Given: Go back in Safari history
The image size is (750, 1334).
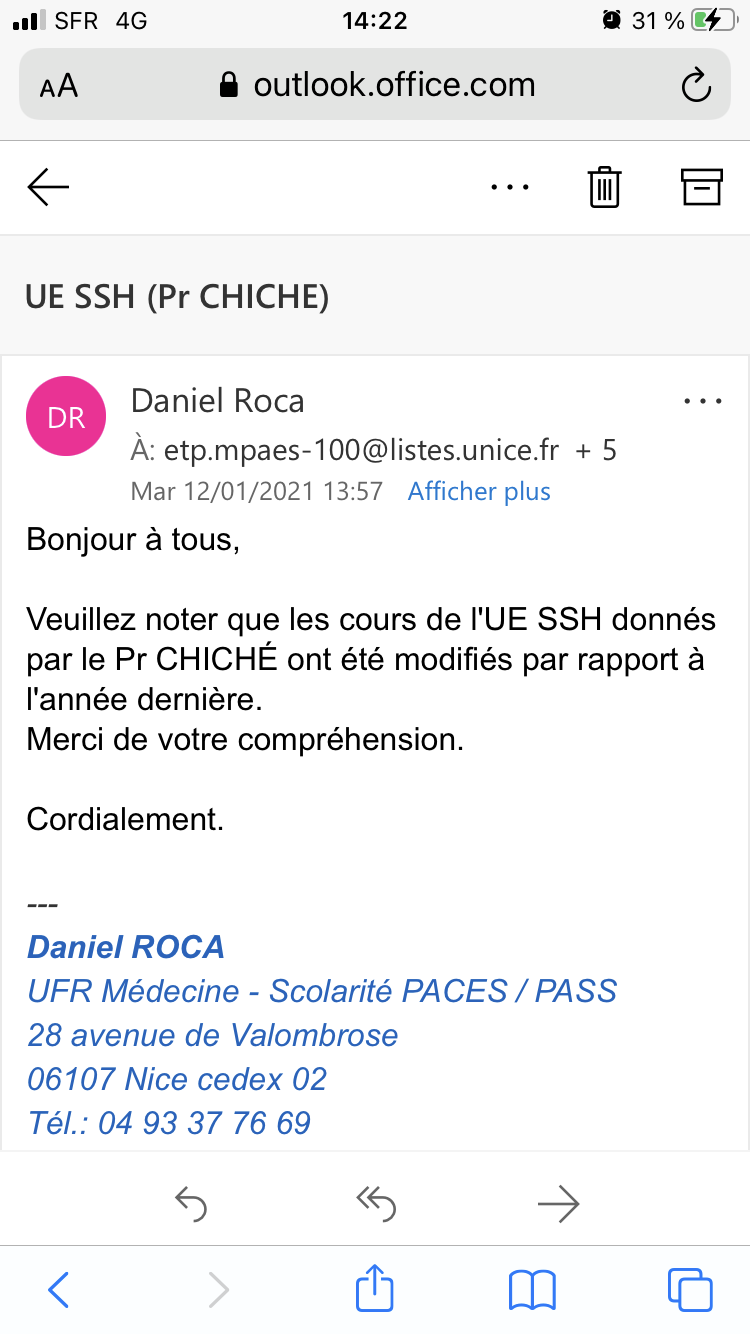Looking at the screenshot, I should 59,1290.
